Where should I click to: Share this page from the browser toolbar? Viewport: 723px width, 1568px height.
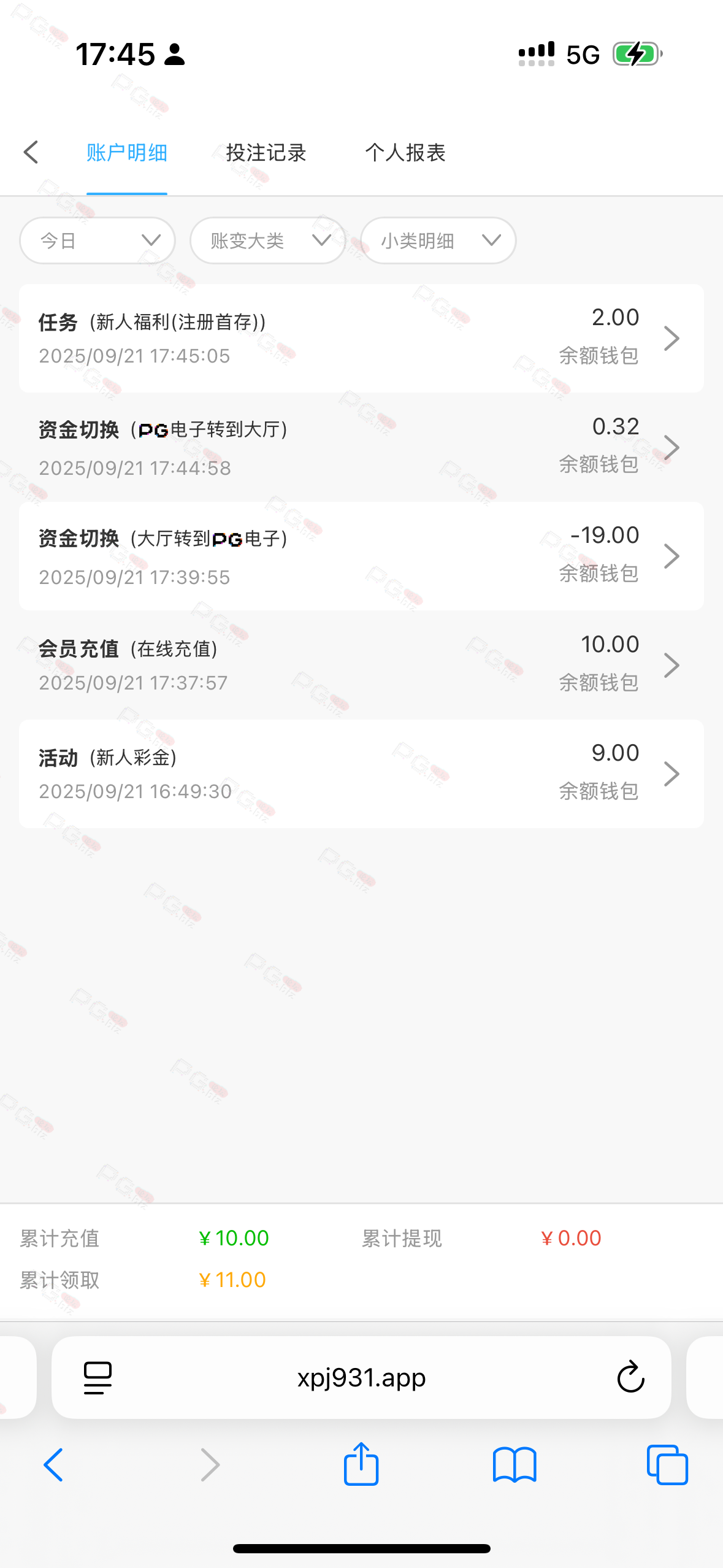coord(361,1465)
